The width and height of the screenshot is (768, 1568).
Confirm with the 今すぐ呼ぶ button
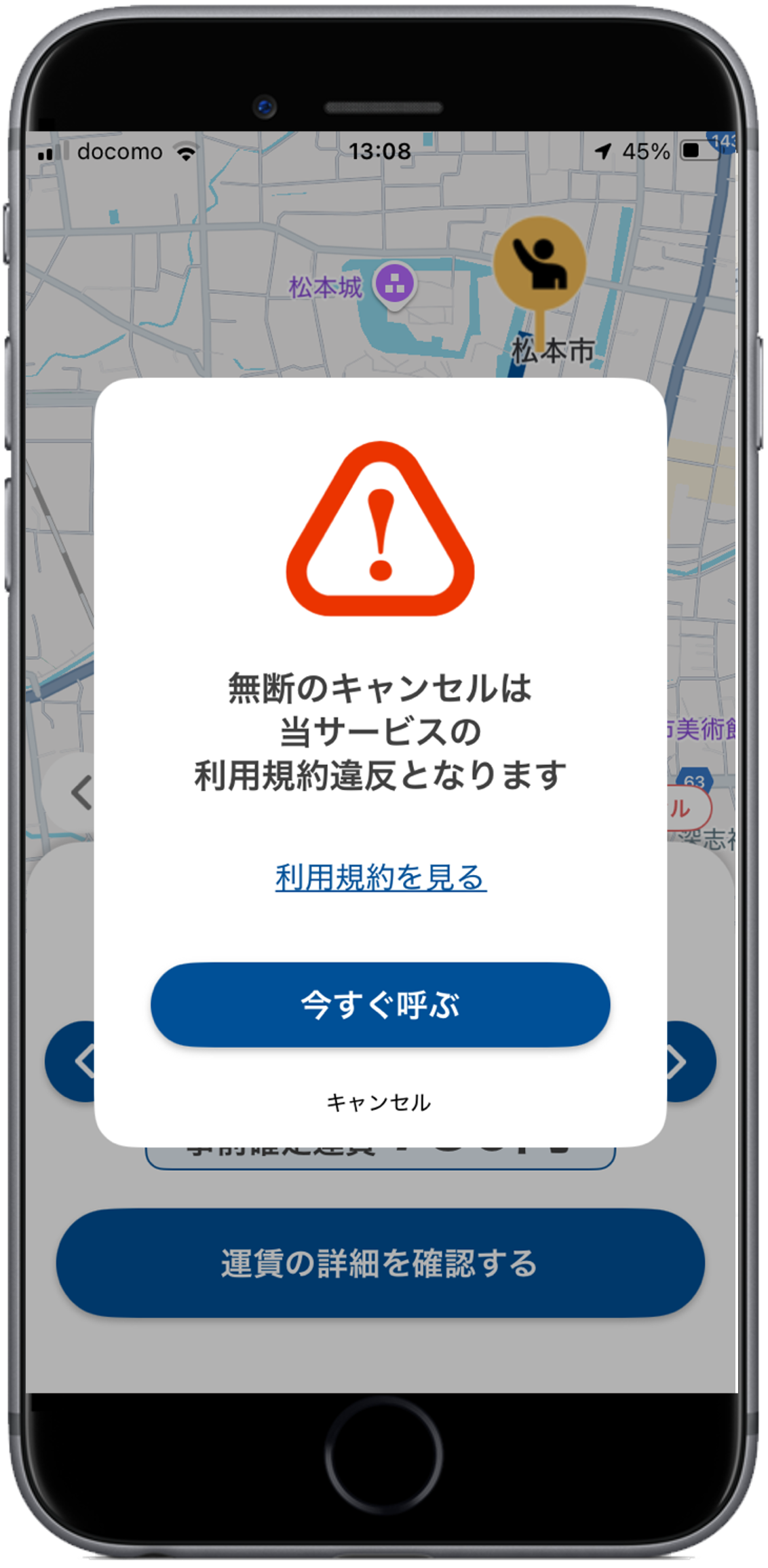pos(381,1005)
